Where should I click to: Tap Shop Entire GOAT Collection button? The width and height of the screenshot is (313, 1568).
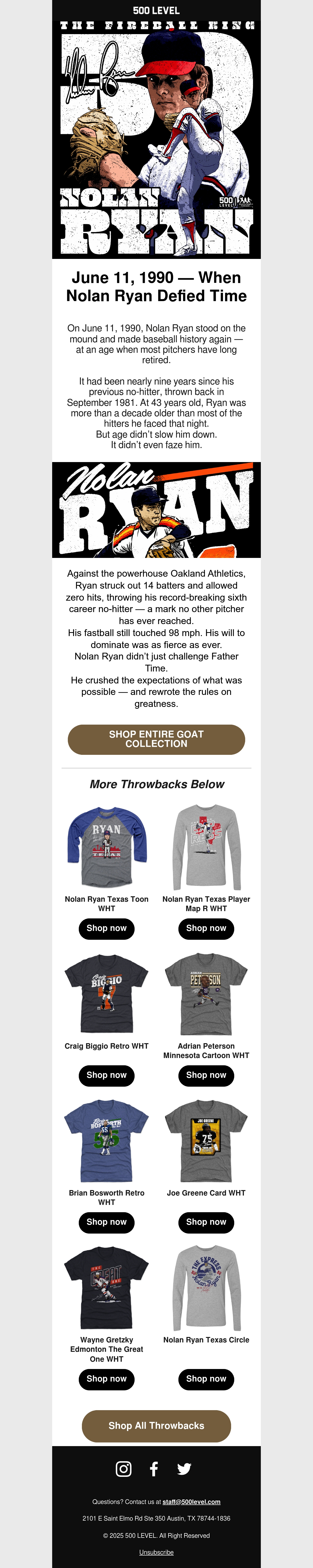156,739
